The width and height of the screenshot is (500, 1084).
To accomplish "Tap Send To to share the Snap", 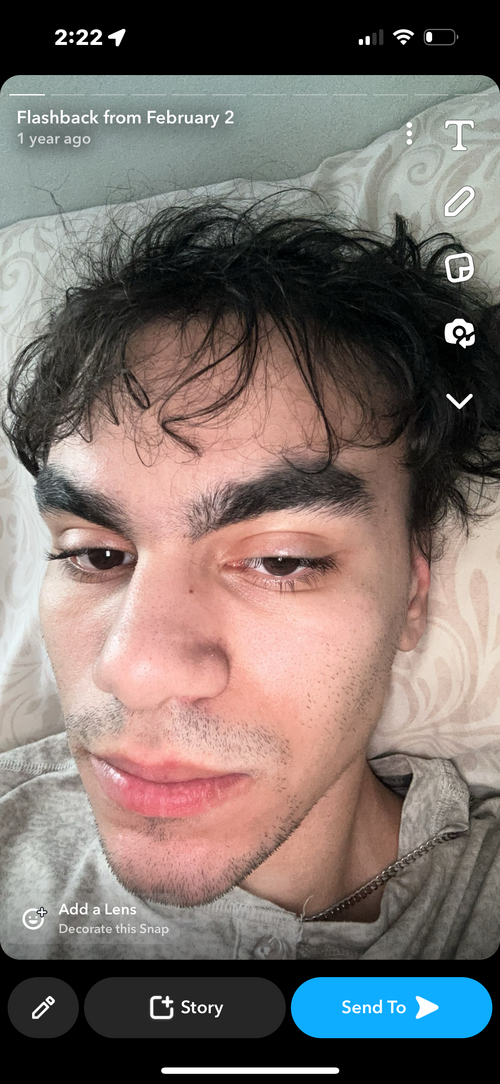I will [x=391, y=1007].
